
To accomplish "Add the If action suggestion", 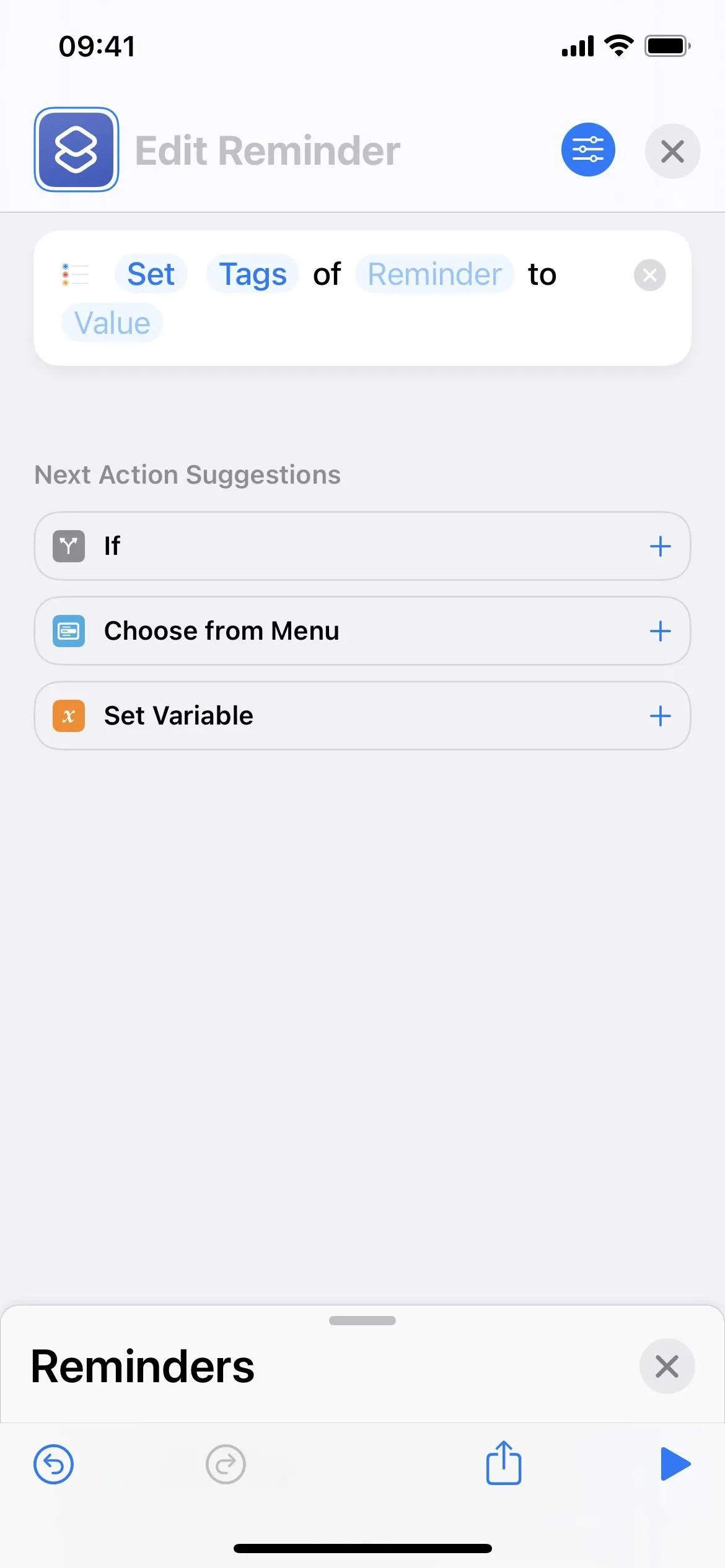I will click(660, 546).
